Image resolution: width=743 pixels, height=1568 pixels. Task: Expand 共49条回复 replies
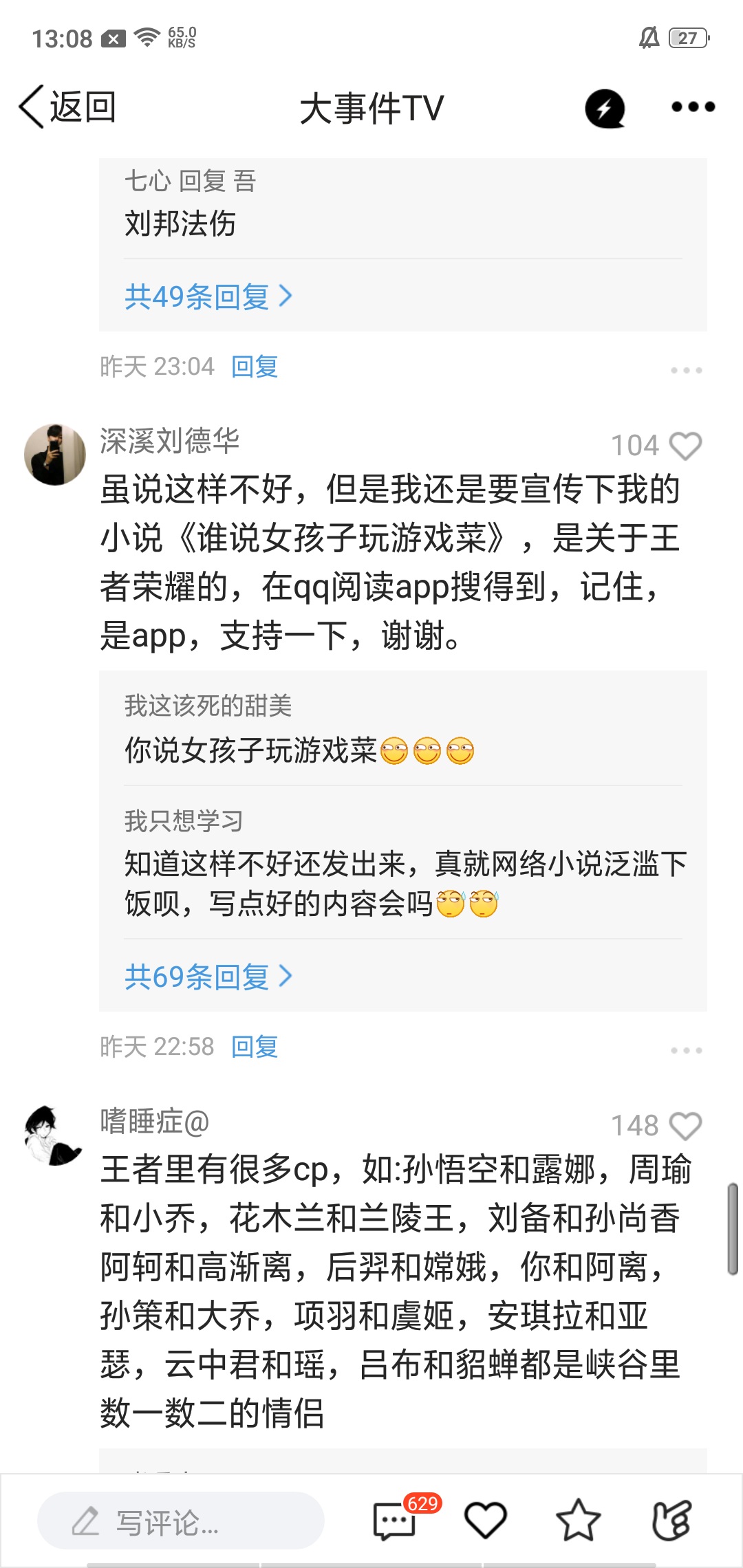(x=208, y=296)
